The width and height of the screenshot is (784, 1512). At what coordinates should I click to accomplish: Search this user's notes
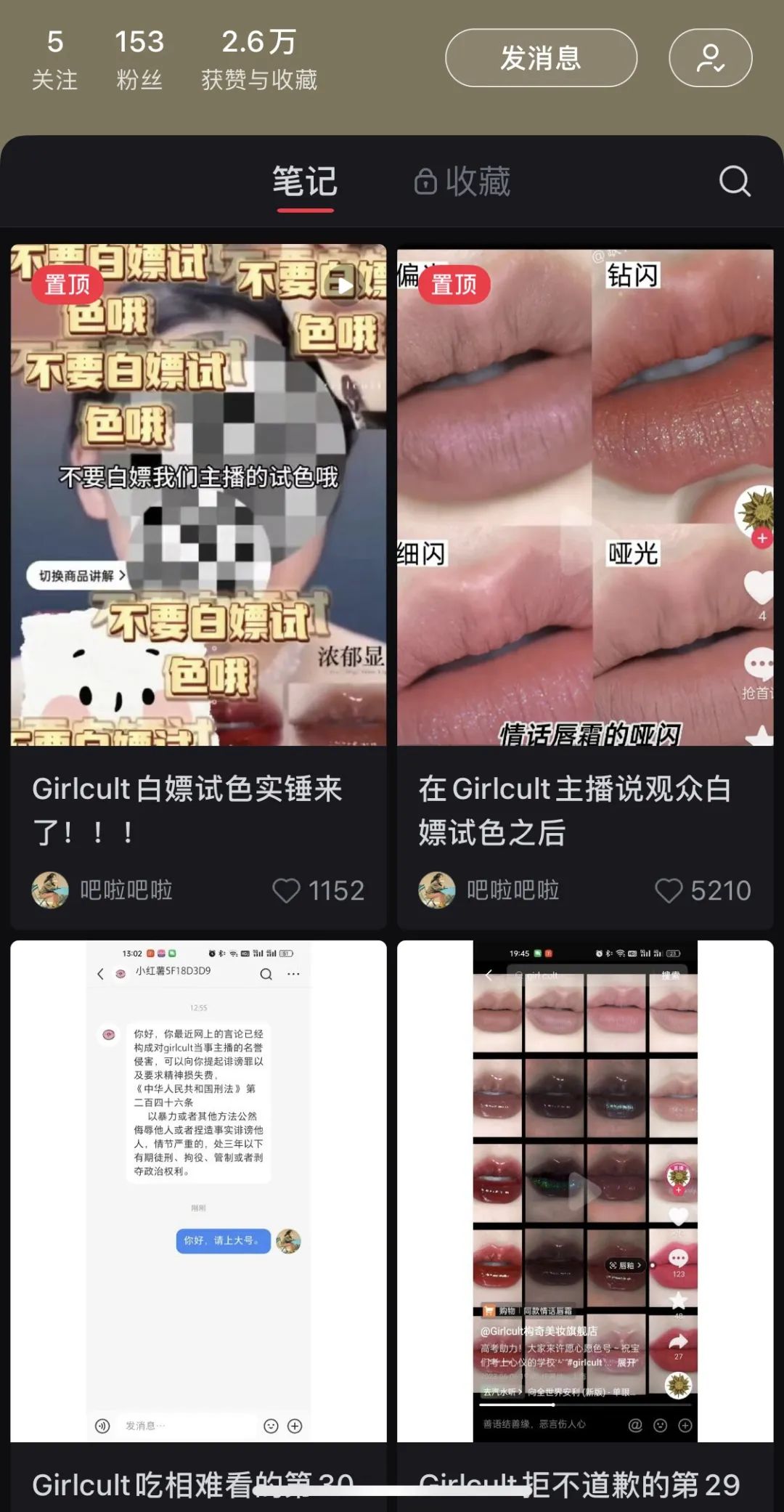(734, 182)
